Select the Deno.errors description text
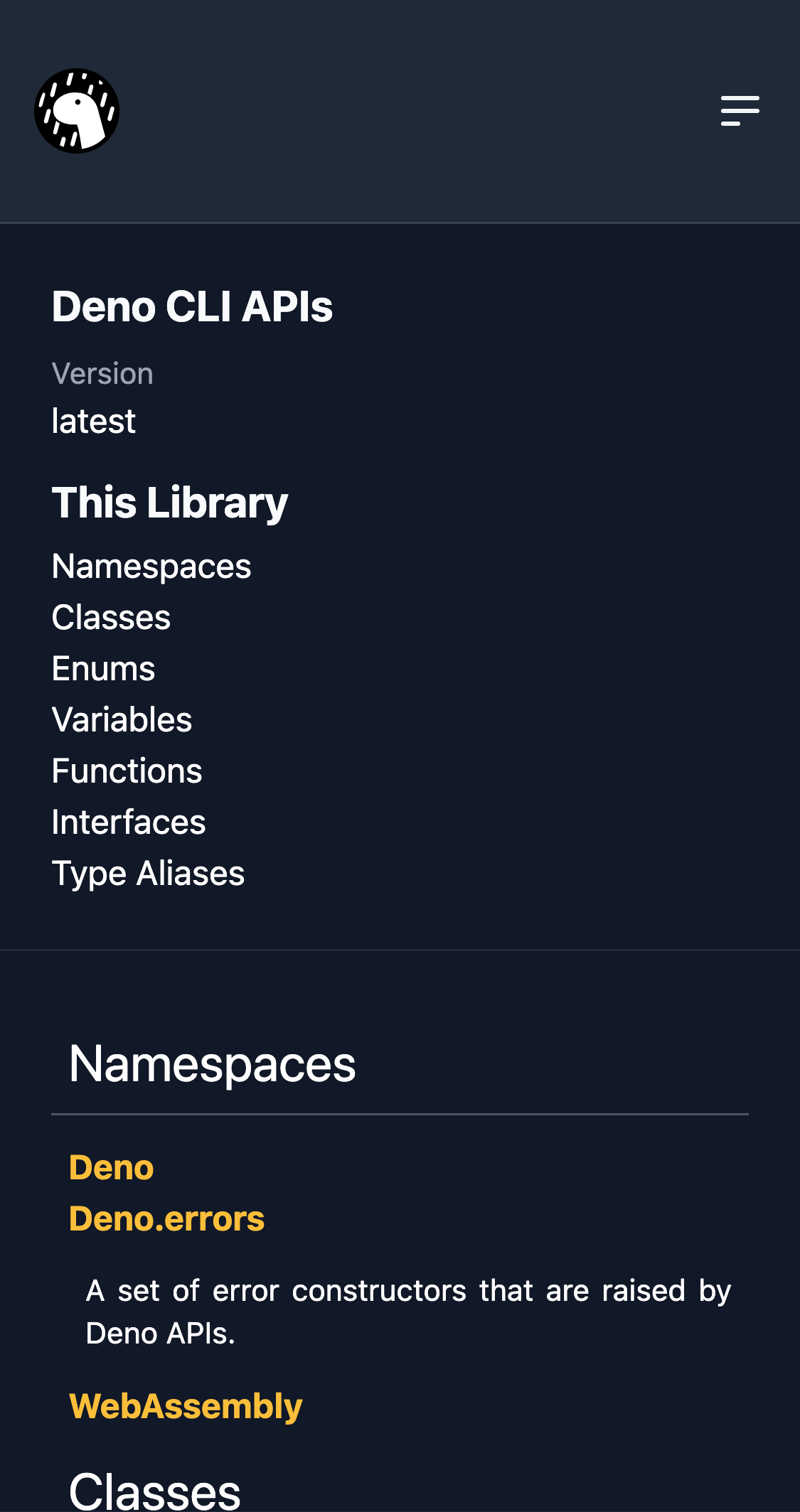Screen dimensions: 800x1512 (407, 1311)
